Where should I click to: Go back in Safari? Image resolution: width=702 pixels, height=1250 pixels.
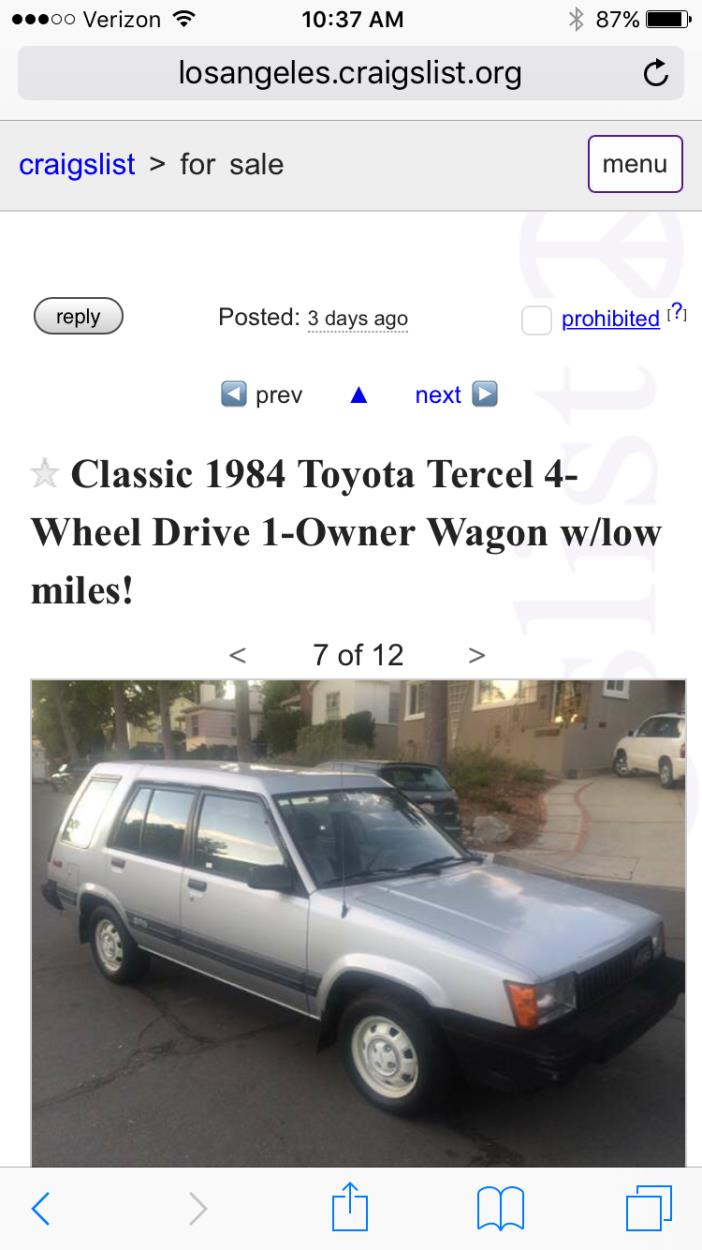pyautogui.click(x=40, y=1209)
